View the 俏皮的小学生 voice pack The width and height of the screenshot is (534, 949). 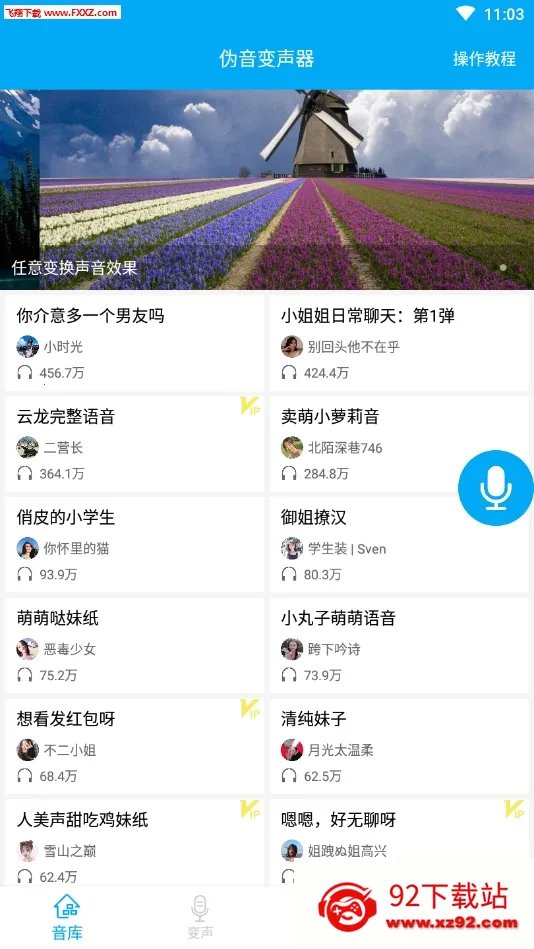click(134, 545)
